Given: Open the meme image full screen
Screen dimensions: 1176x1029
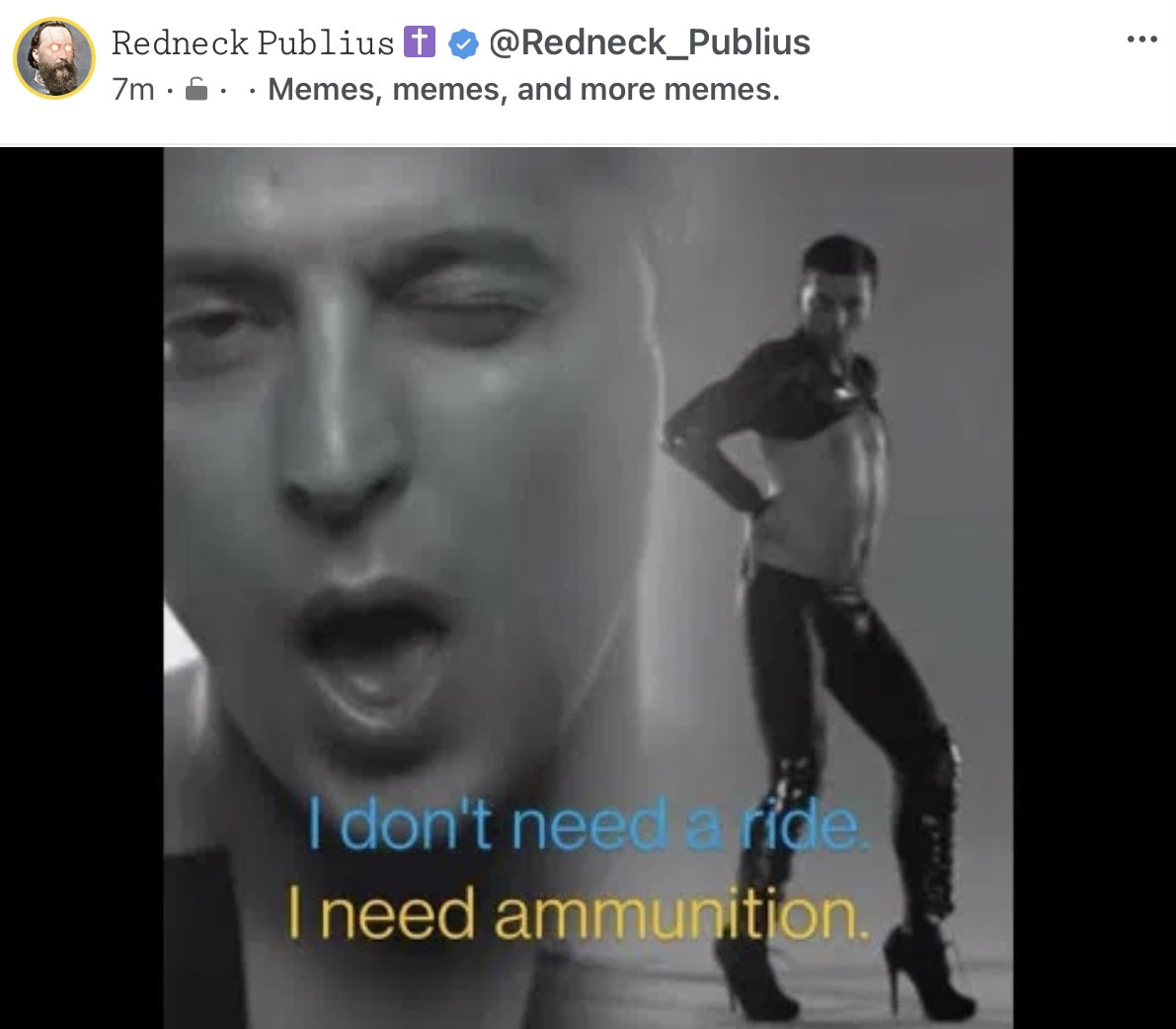Looking at the screenshot, I should tap(588, 588).
